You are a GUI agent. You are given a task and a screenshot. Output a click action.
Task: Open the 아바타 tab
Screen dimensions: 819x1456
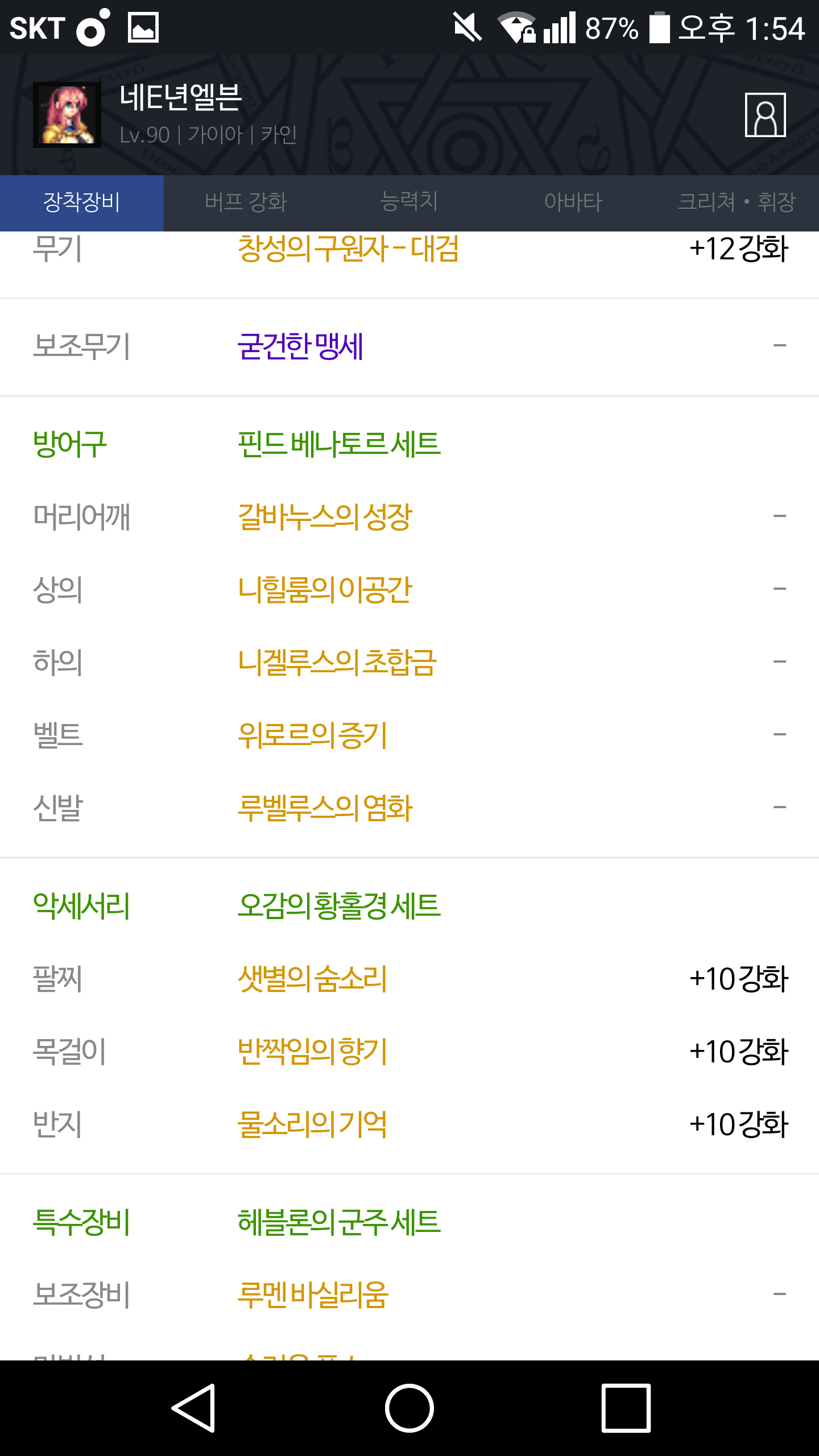(573, 202)
